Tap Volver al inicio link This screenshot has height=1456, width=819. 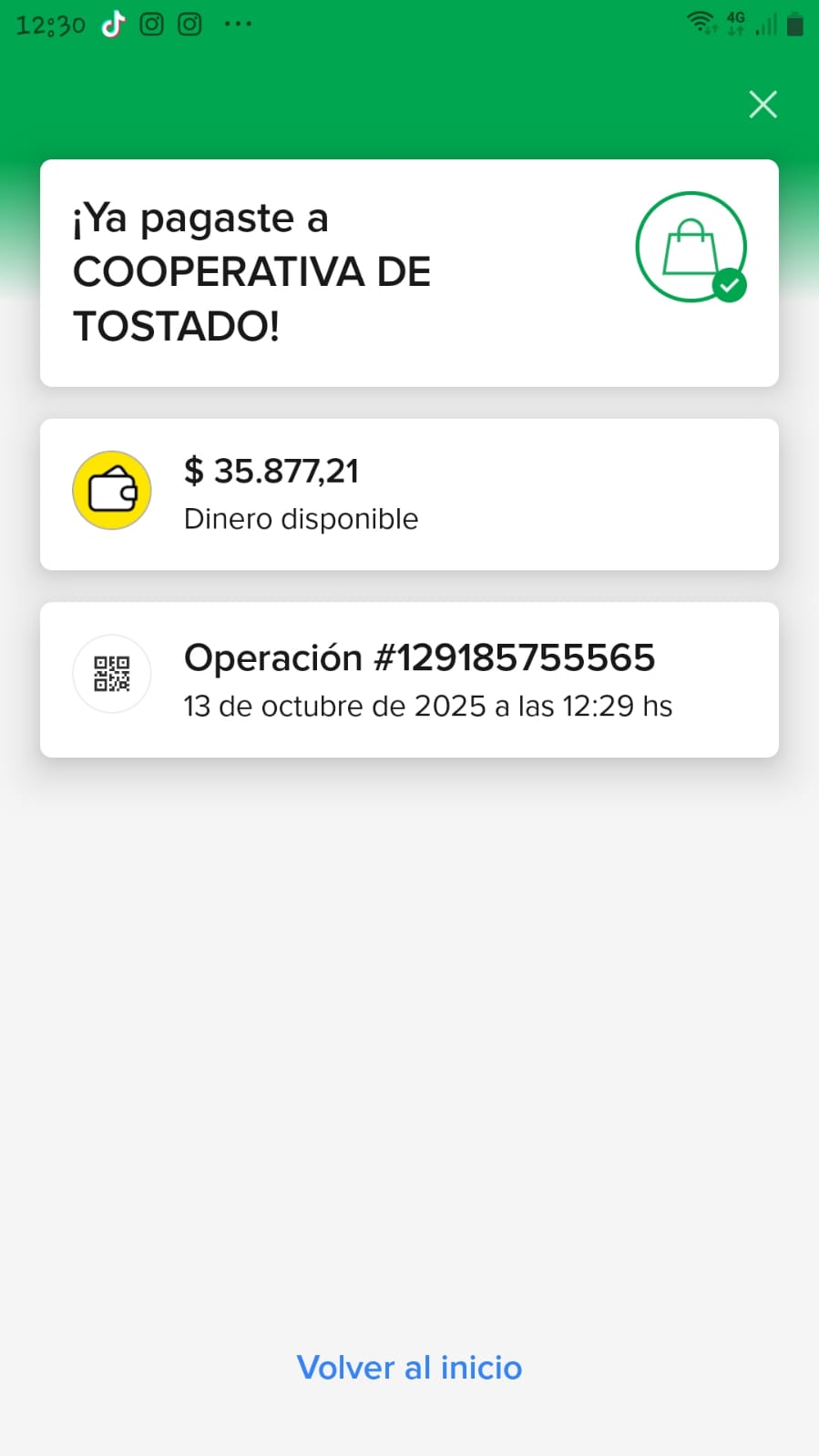coord(409,1368)
